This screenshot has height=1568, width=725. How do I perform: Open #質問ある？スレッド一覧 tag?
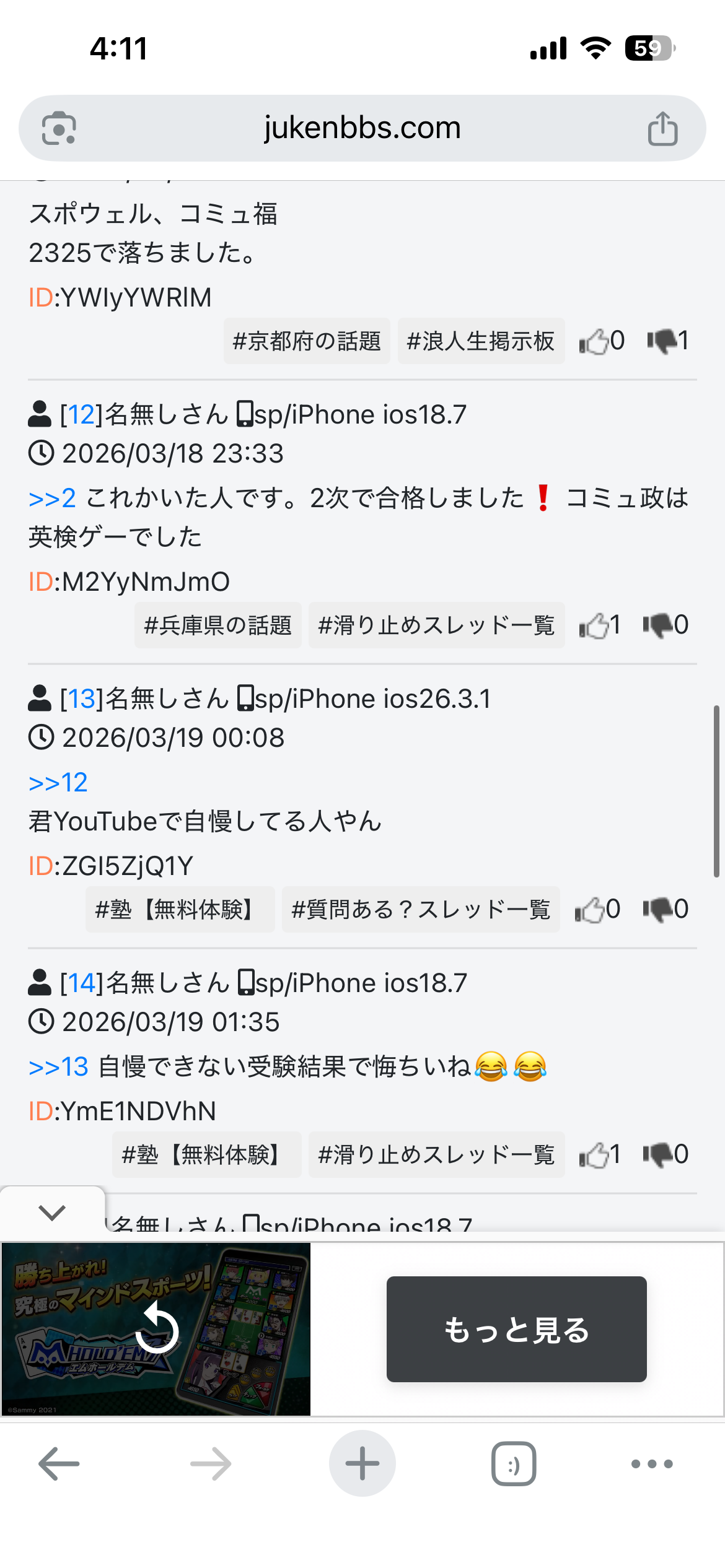421,910
